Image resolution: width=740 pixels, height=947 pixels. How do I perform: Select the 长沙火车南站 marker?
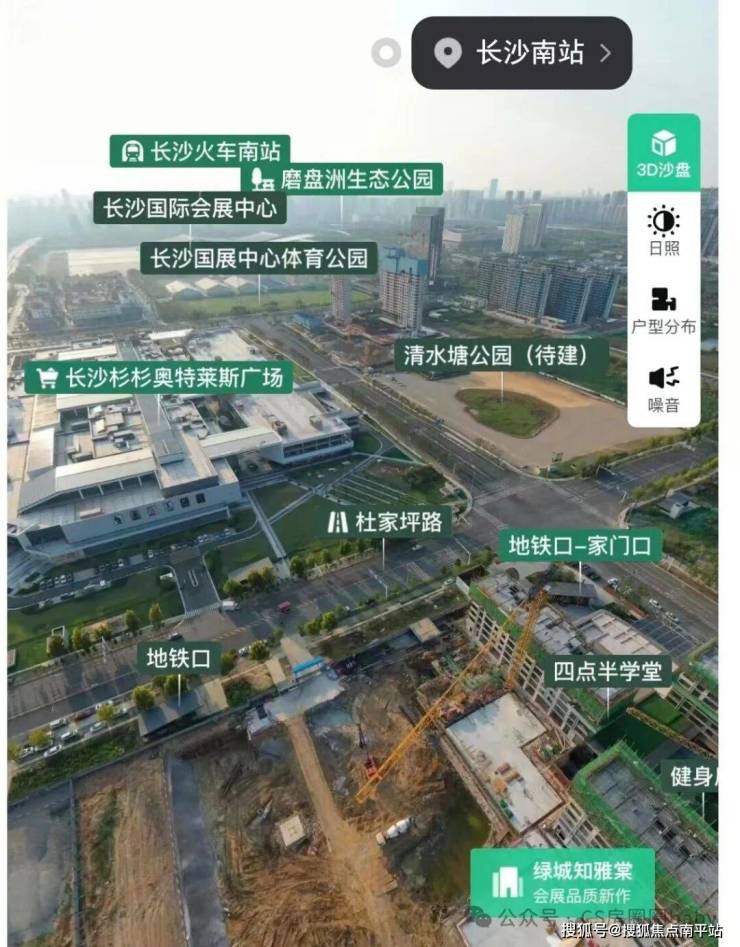[x=200, y=152]
